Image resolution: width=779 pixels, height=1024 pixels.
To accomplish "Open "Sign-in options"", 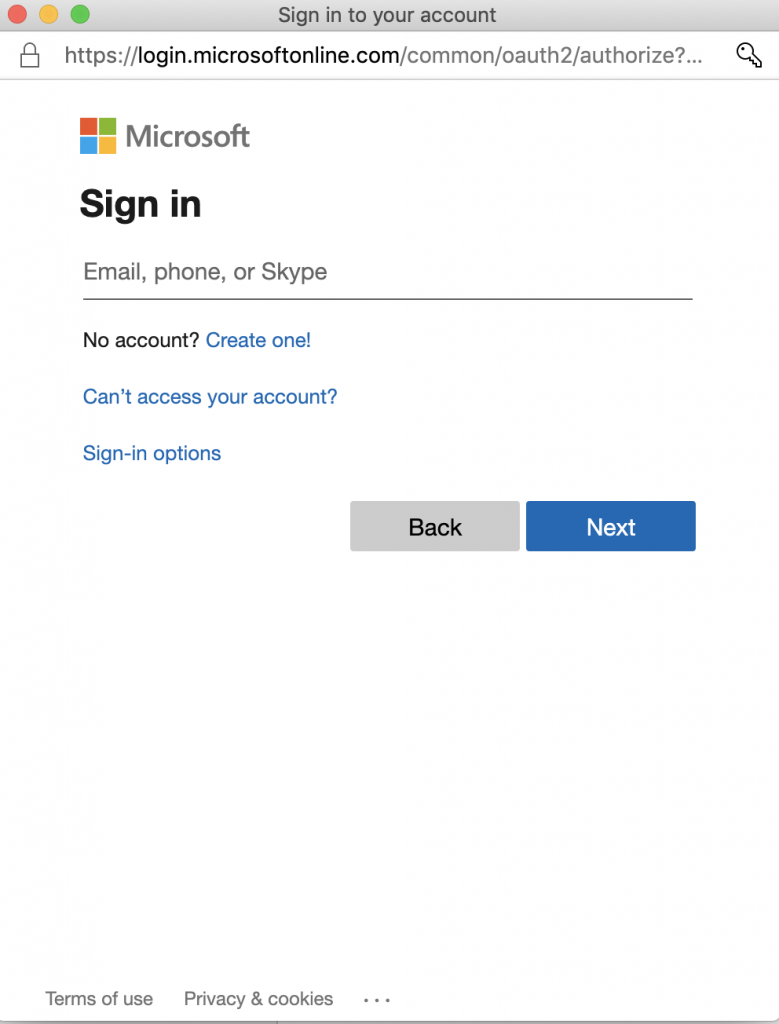I will coord(151,453).
